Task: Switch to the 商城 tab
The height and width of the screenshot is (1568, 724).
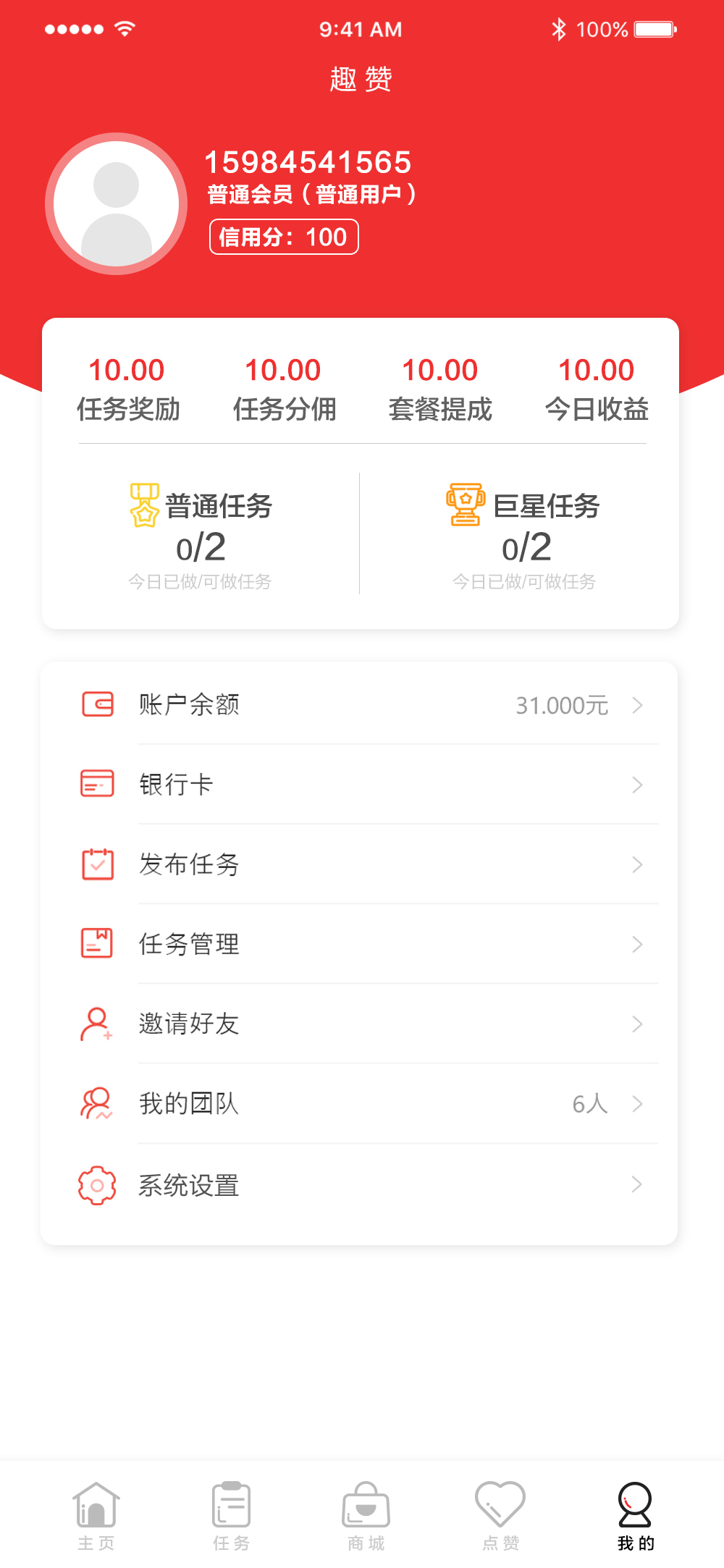Action: (366, 1515)
